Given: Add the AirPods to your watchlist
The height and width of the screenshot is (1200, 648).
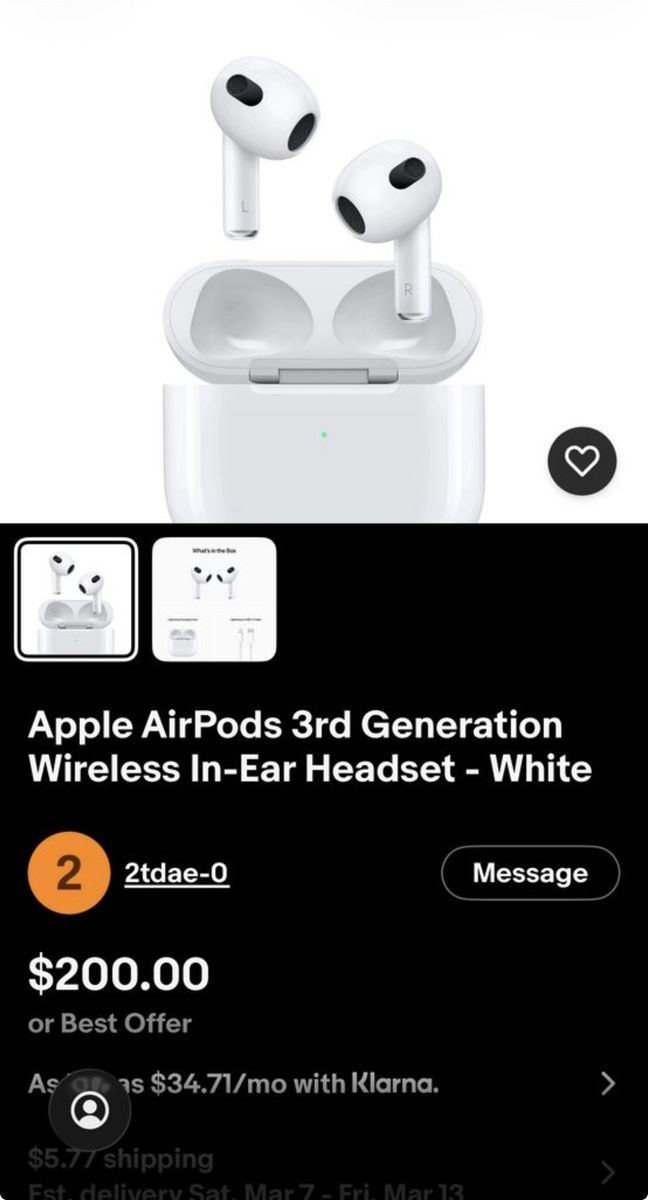Looking at the screenshot, I should [582, 461].
